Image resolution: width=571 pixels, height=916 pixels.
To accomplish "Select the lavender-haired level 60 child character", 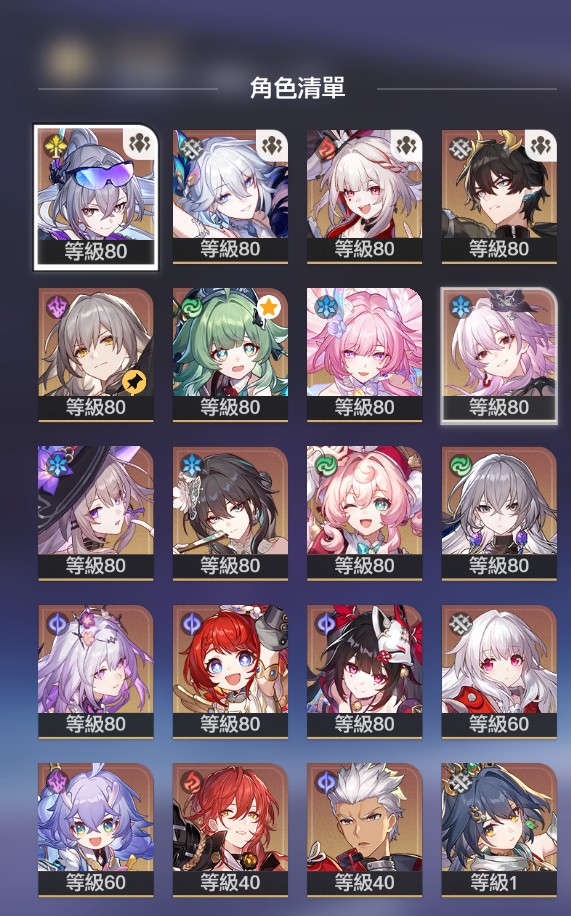I will [x=96, y=830].
